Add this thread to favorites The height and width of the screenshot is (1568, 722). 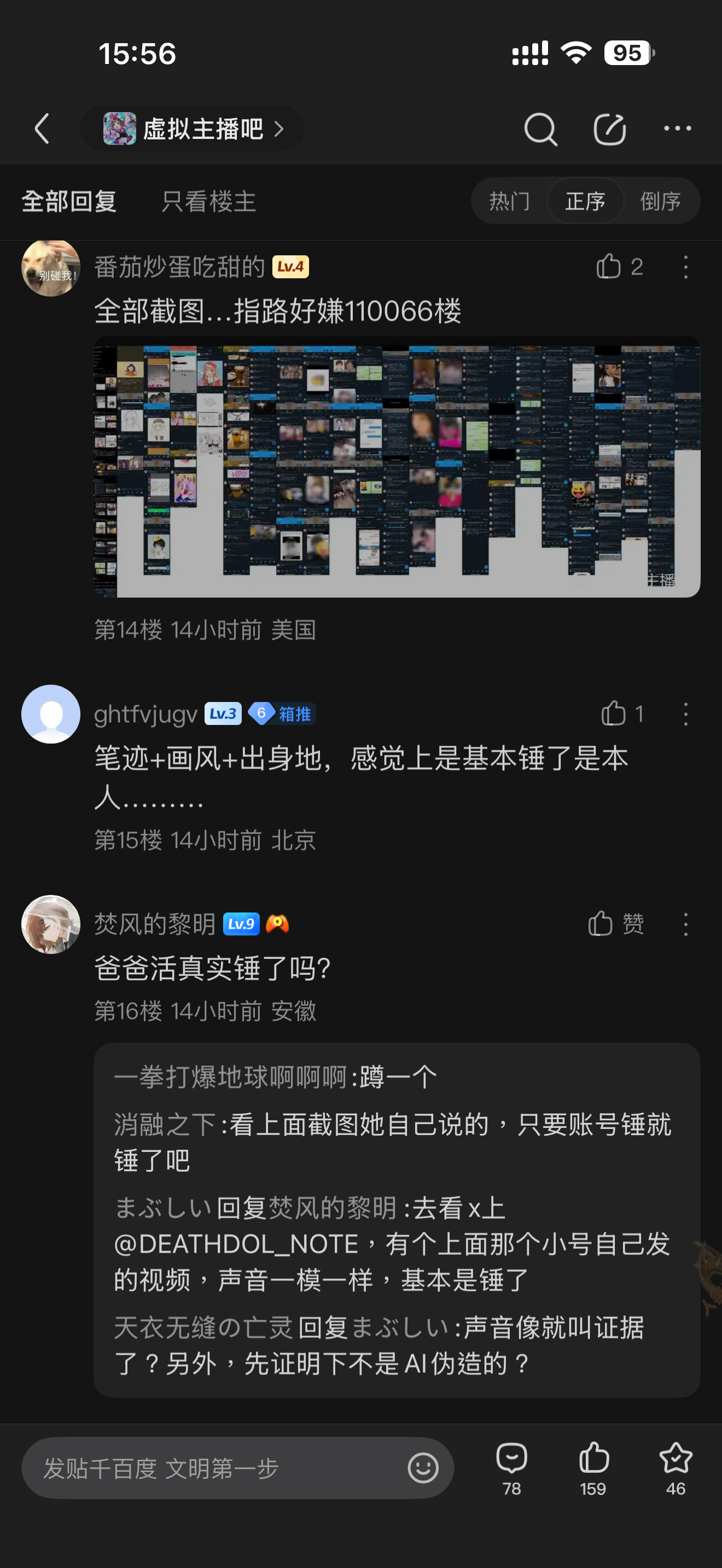point(676,1466)
